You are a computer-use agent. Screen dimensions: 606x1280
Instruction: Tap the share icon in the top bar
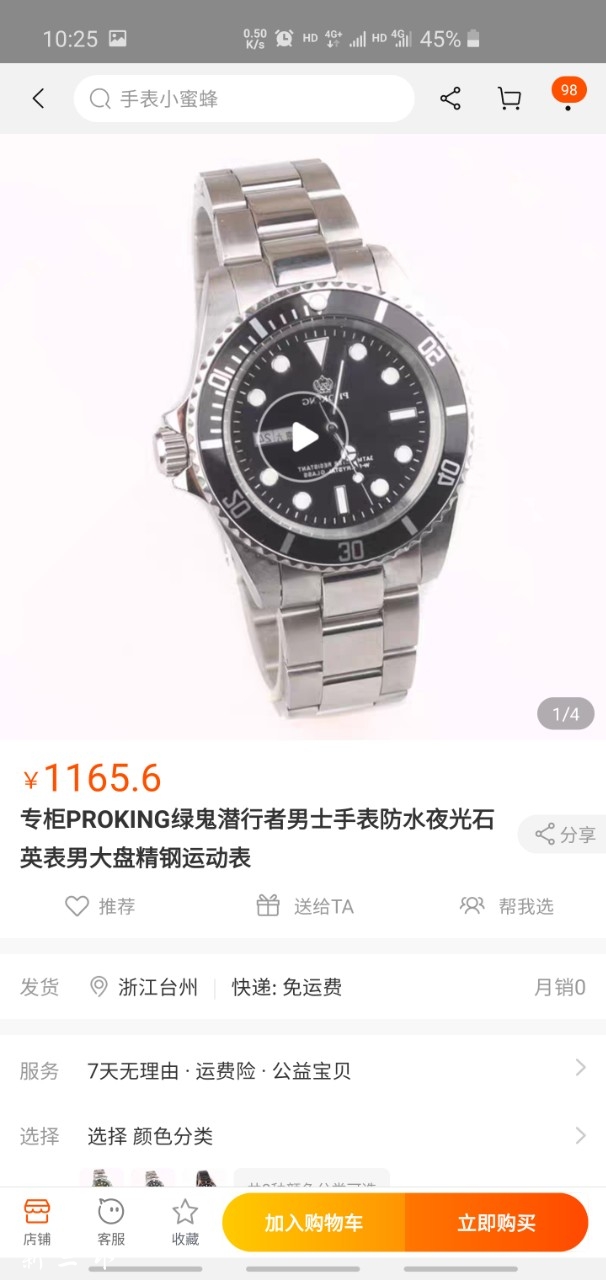450,99
